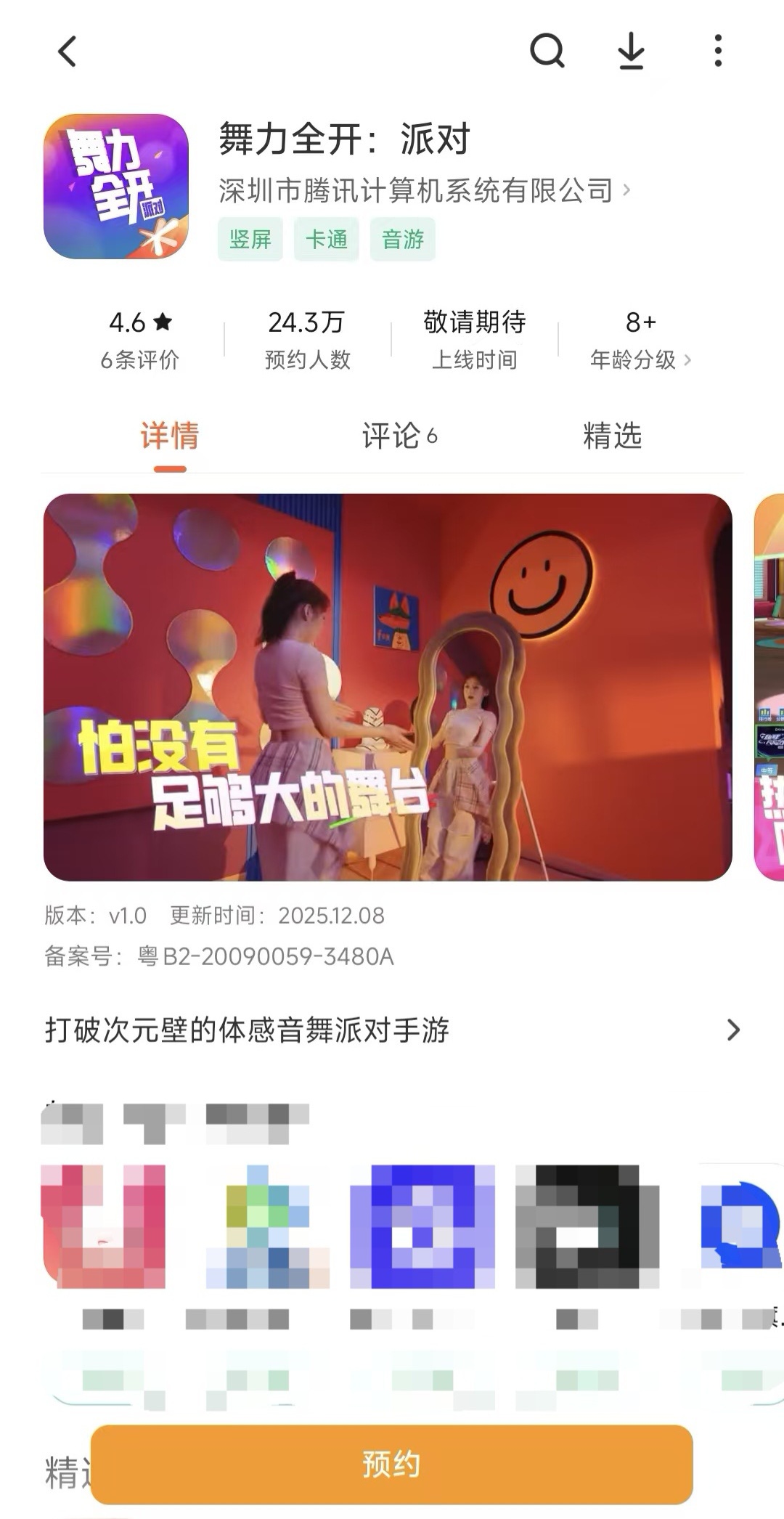Open the promotional video thumbnail

tap(389, 686)
